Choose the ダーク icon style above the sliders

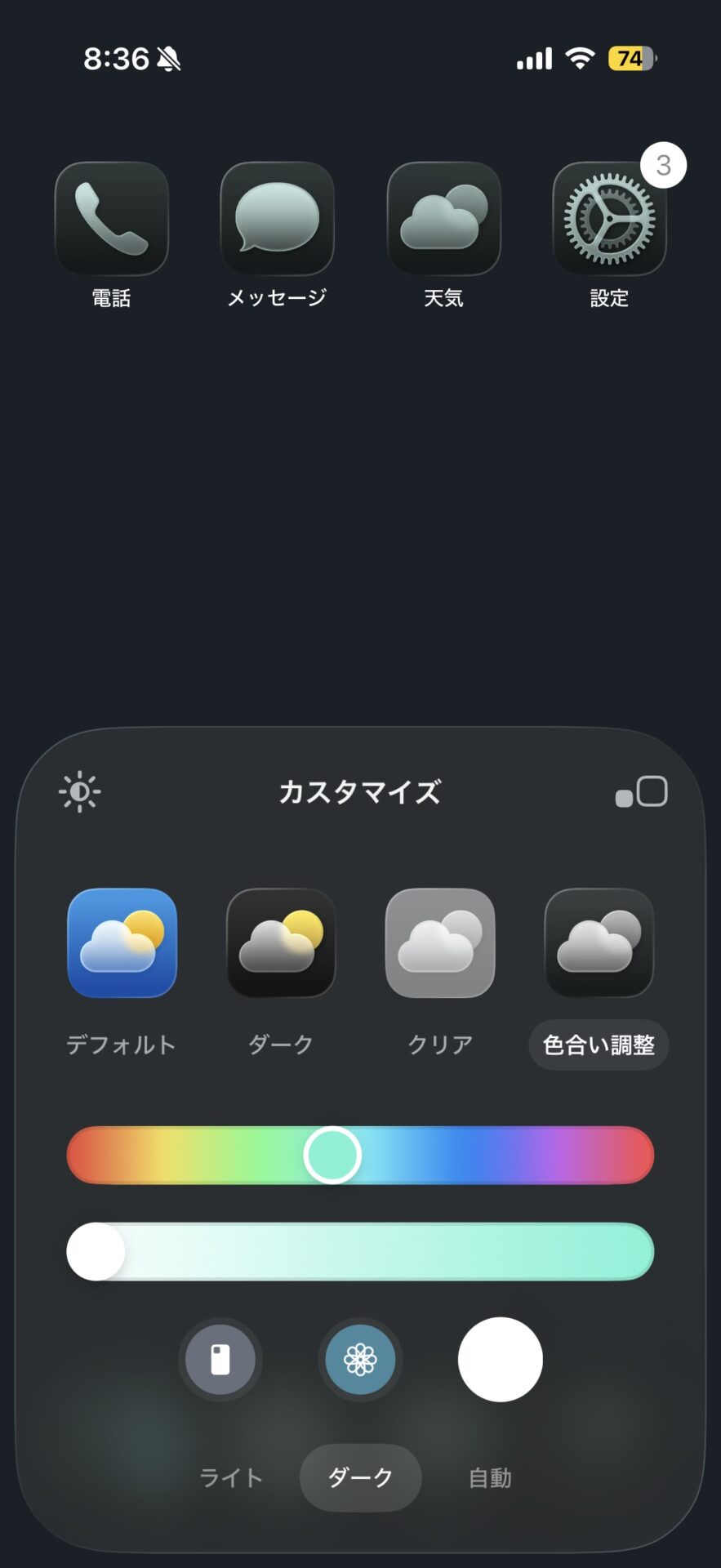point(281,943)
